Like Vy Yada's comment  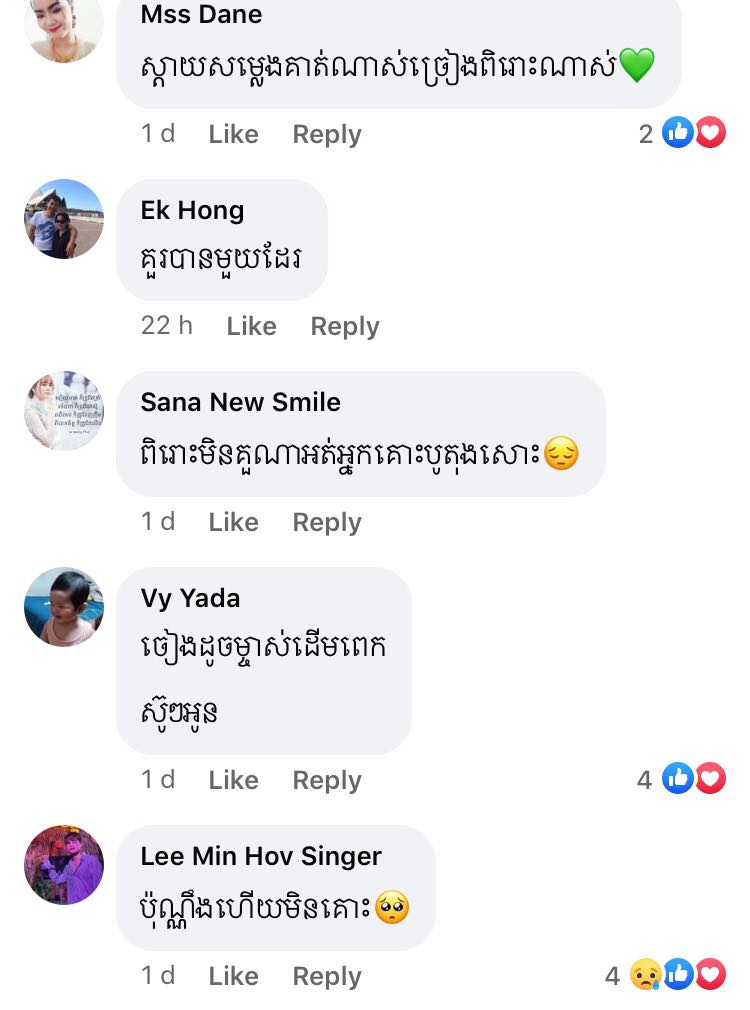pyautogui.click(x=233, y=780)
